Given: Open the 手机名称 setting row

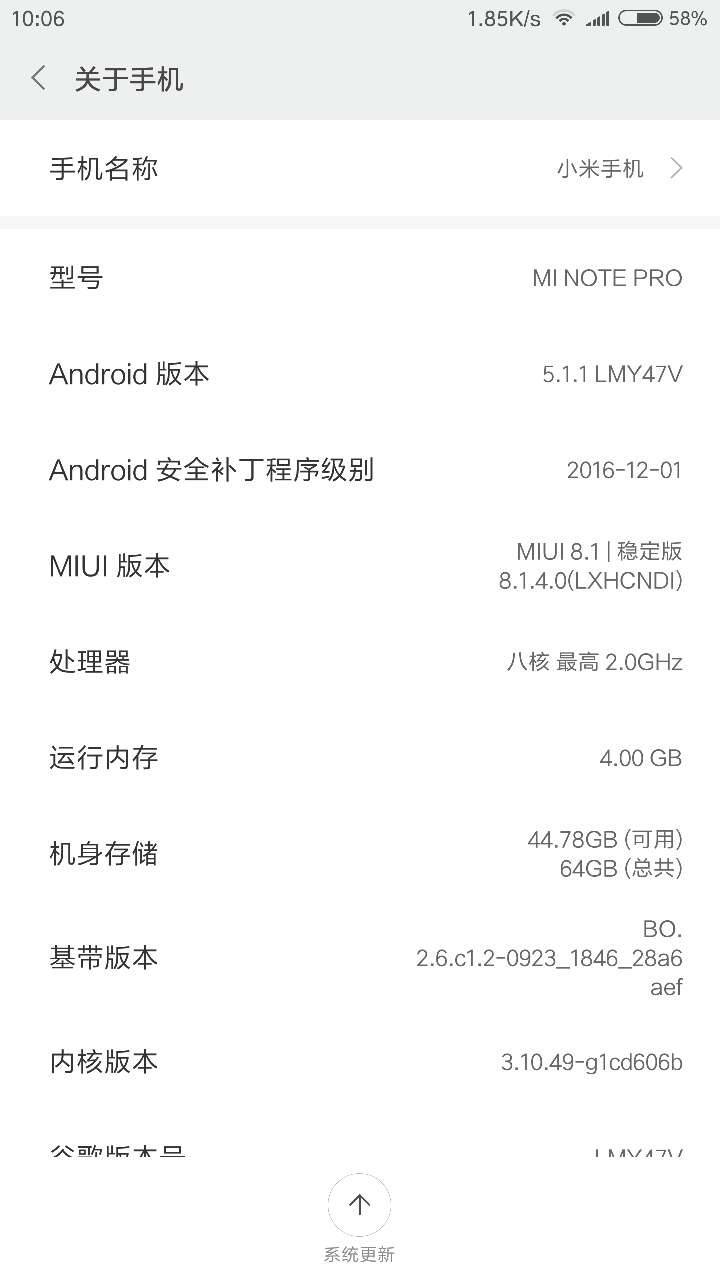Looking at the screenshot, I should tap(360, 168).
